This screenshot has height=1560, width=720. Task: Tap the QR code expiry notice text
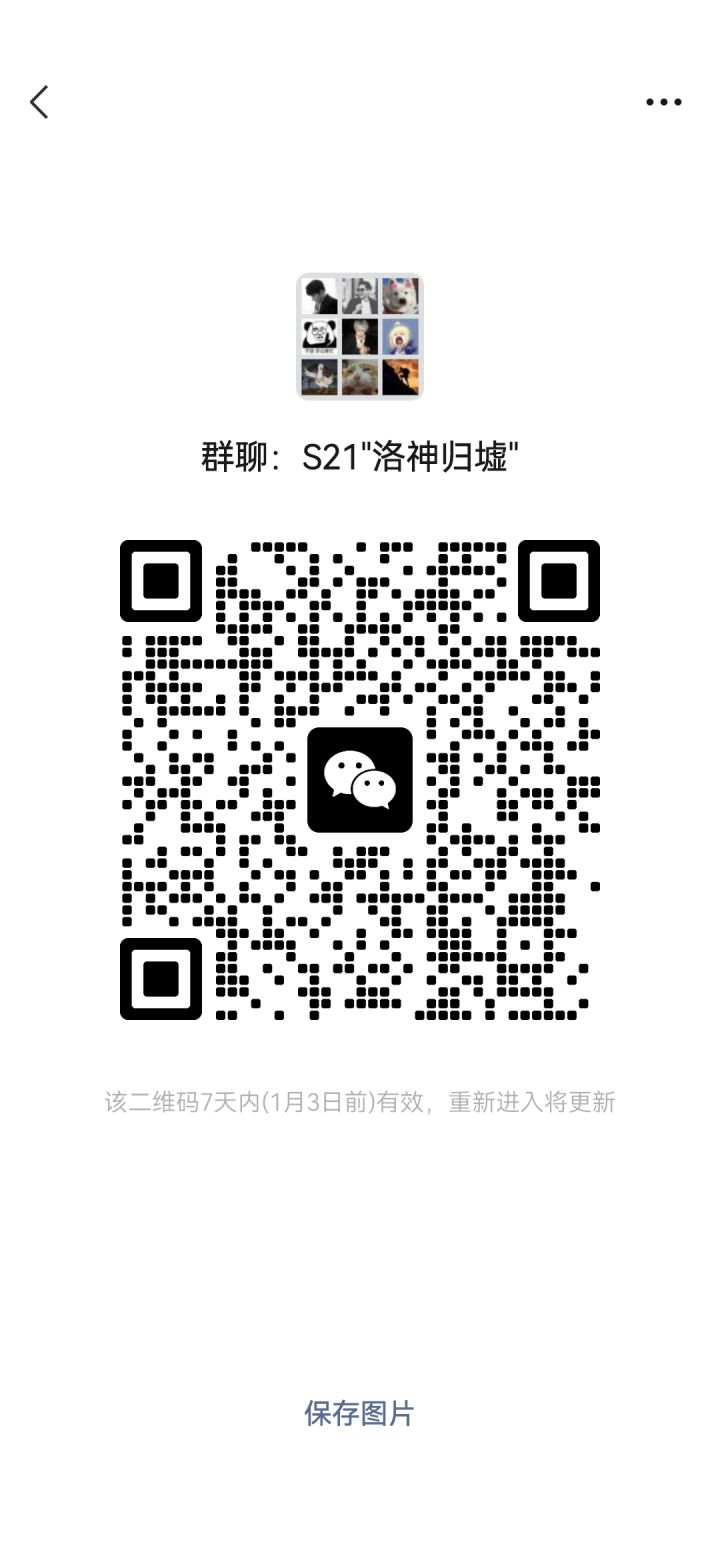[x=360, y=1100]
